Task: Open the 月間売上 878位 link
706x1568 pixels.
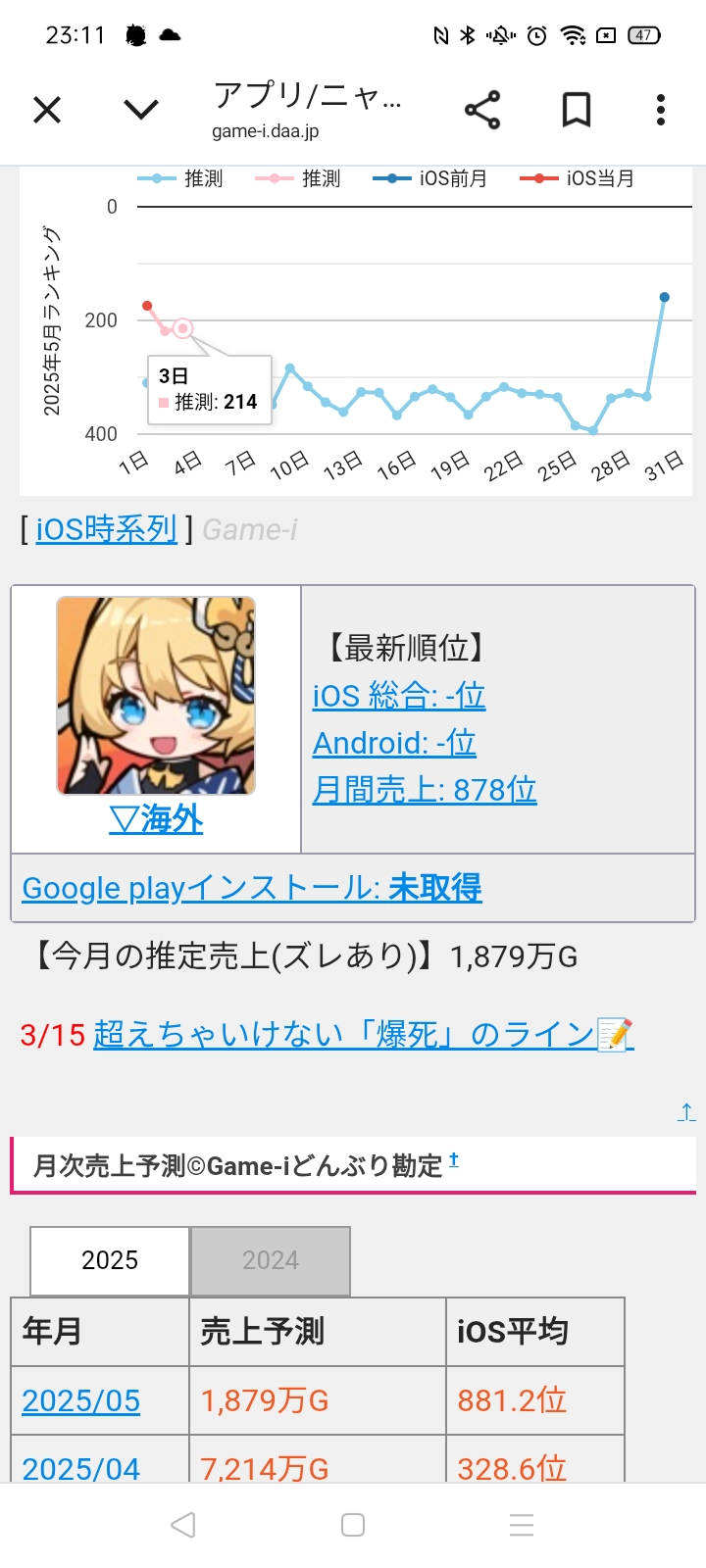Action: click(425, 790)
